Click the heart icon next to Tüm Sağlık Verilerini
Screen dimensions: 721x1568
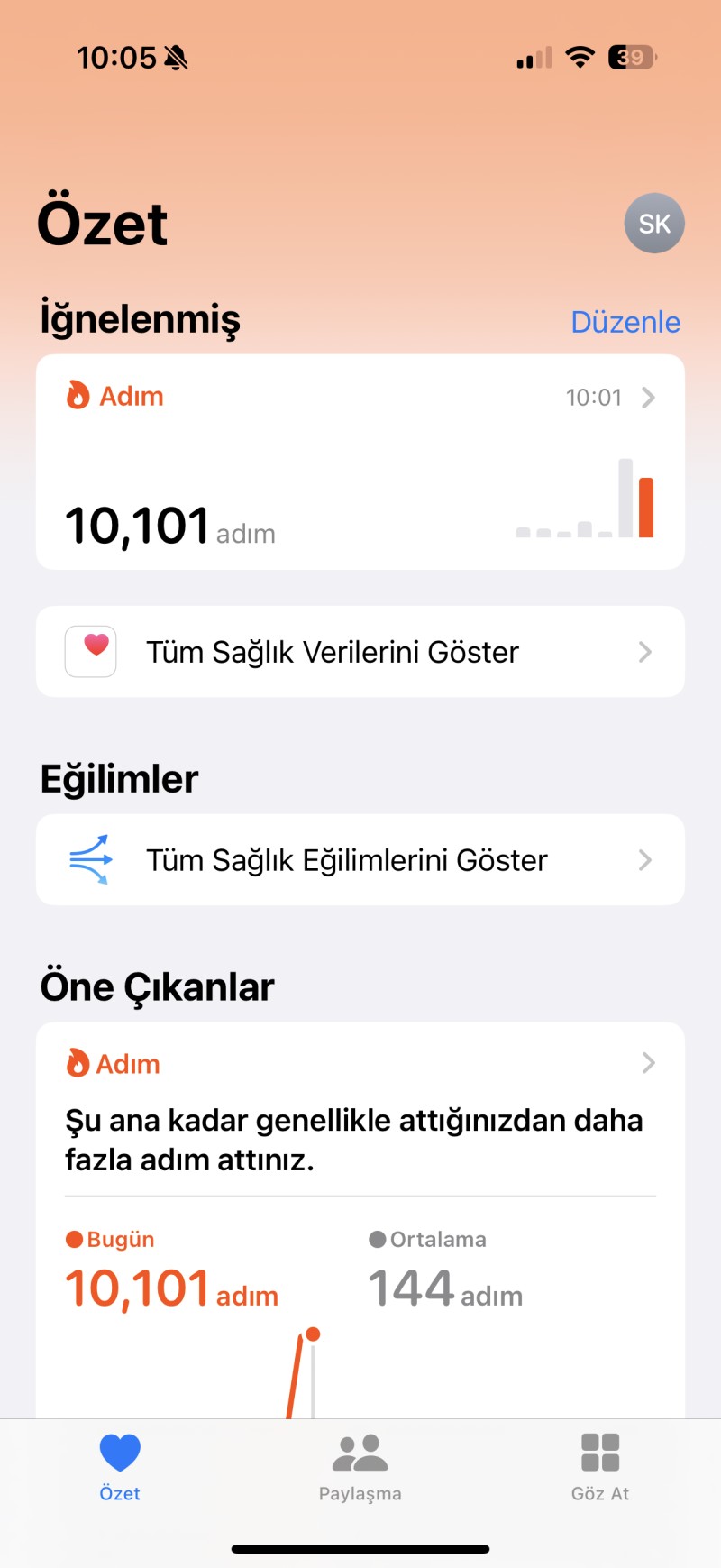point(90,651)
